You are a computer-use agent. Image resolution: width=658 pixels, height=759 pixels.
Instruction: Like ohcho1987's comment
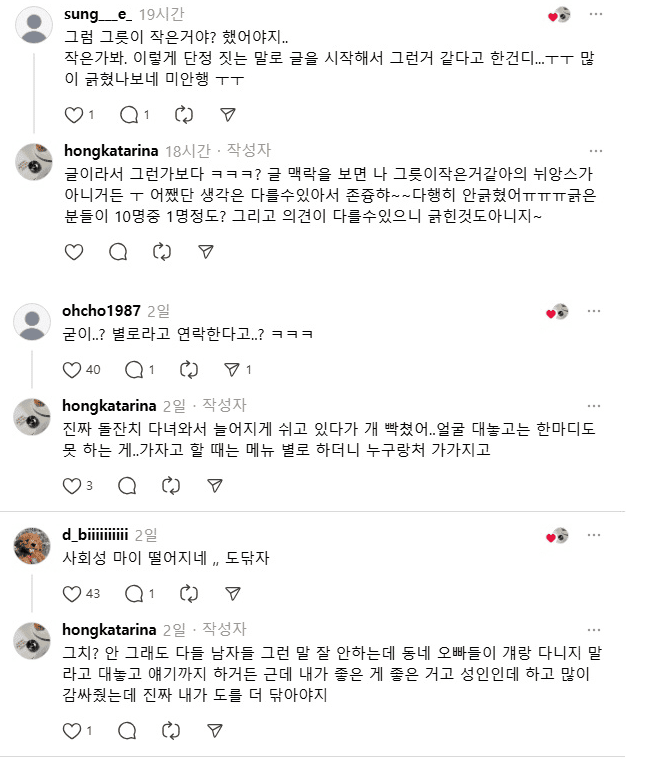point(73,370)
